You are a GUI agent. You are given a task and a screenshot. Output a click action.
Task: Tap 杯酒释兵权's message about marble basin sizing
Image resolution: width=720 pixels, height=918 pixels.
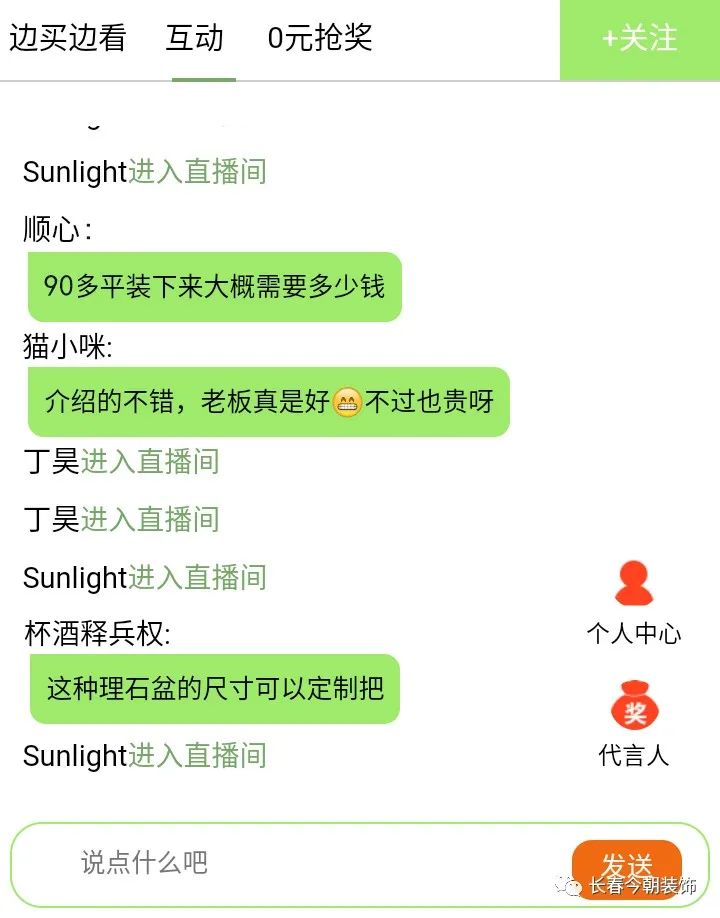click(x=215, y=690)
